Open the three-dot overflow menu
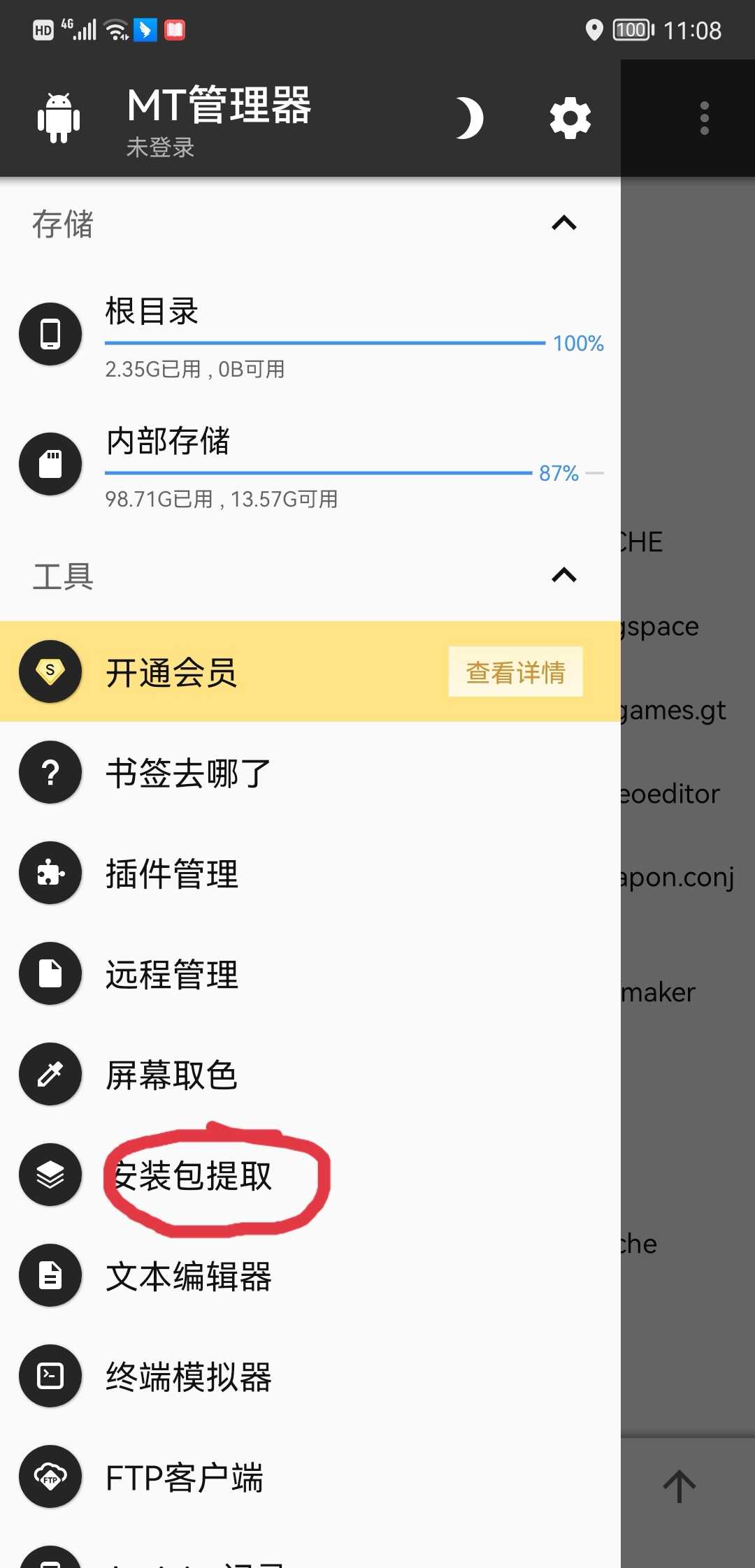This screenshot has height=1568, width=755. click(704, 118)
